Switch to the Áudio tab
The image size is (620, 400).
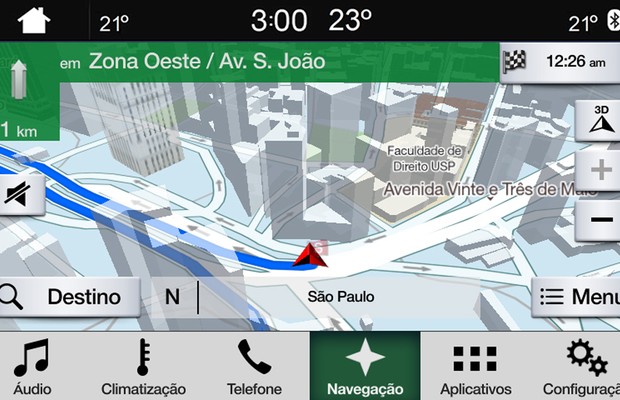coord(33,367)
